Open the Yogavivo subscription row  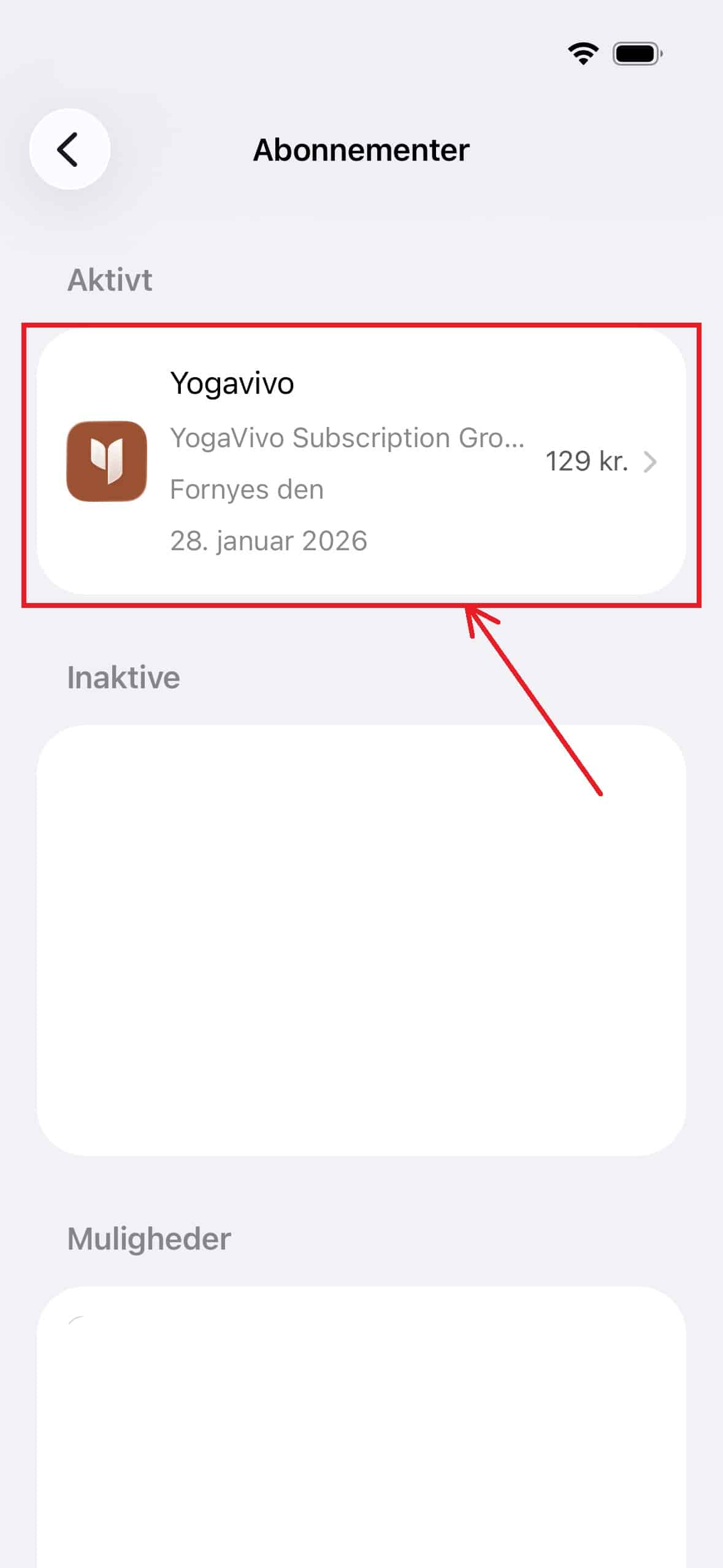361,461
